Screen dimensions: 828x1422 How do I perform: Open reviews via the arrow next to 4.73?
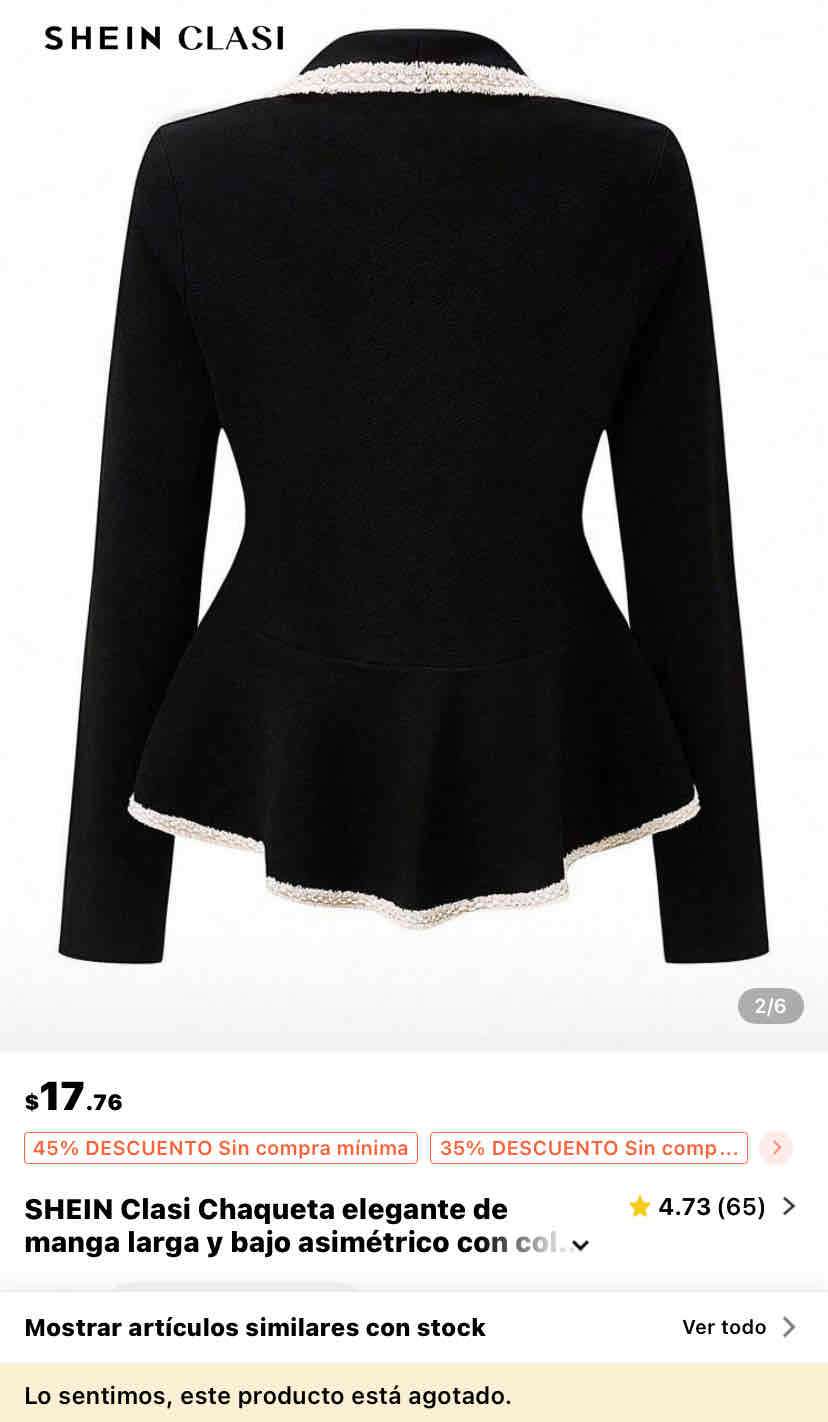coord(789,1207)
